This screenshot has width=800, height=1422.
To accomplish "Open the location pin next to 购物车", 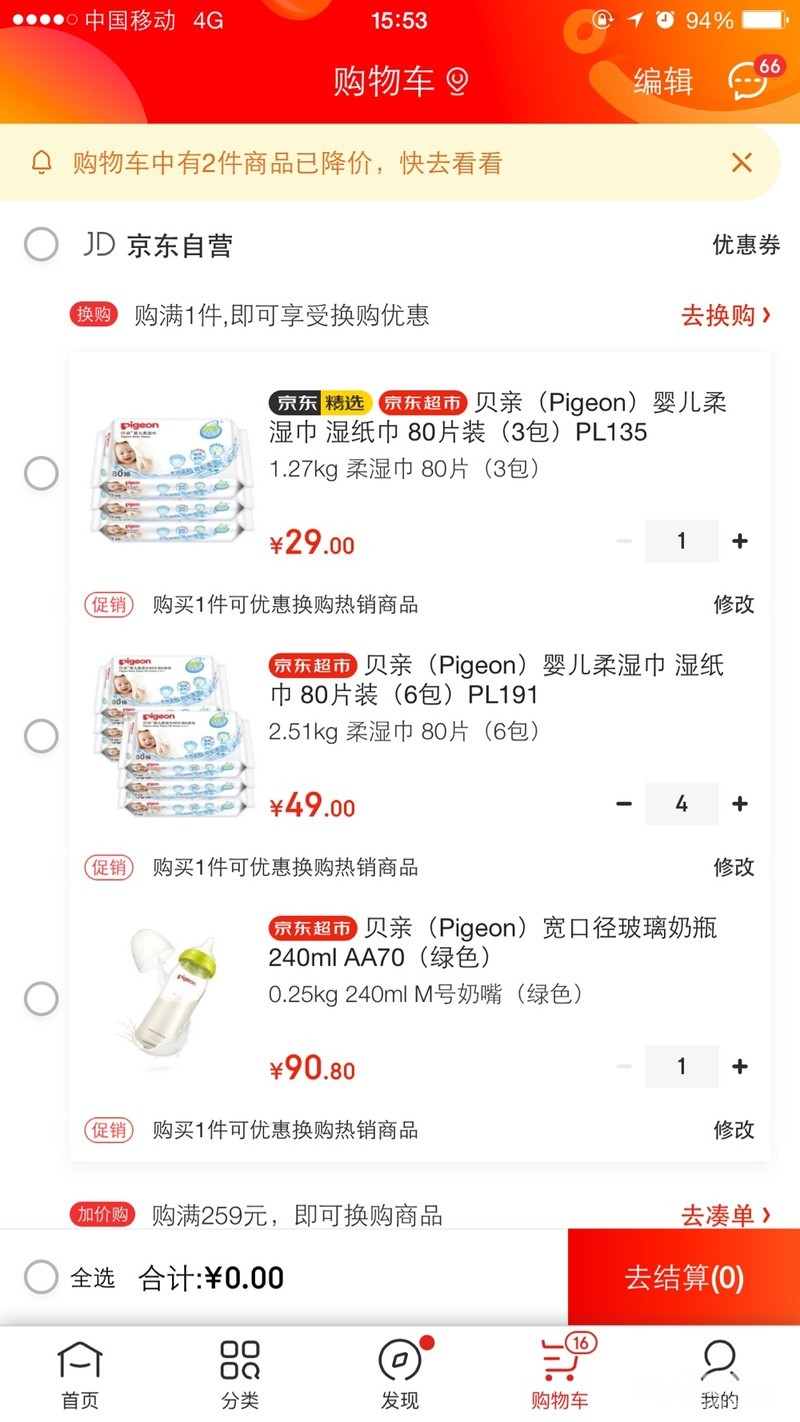I will 457,82.
